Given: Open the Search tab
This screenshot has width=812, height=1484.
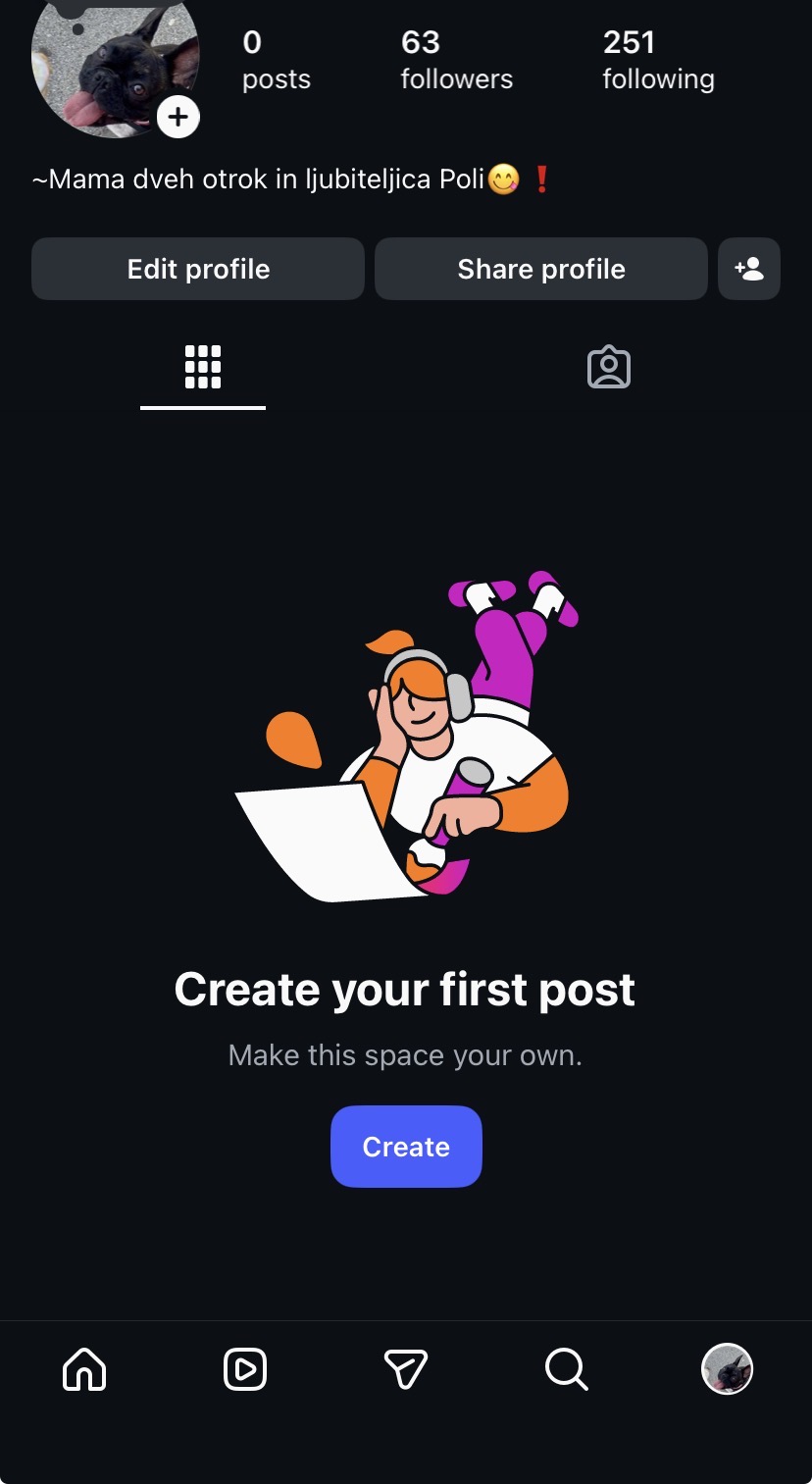Looking at the screenshot, I should click(566, 1368).
